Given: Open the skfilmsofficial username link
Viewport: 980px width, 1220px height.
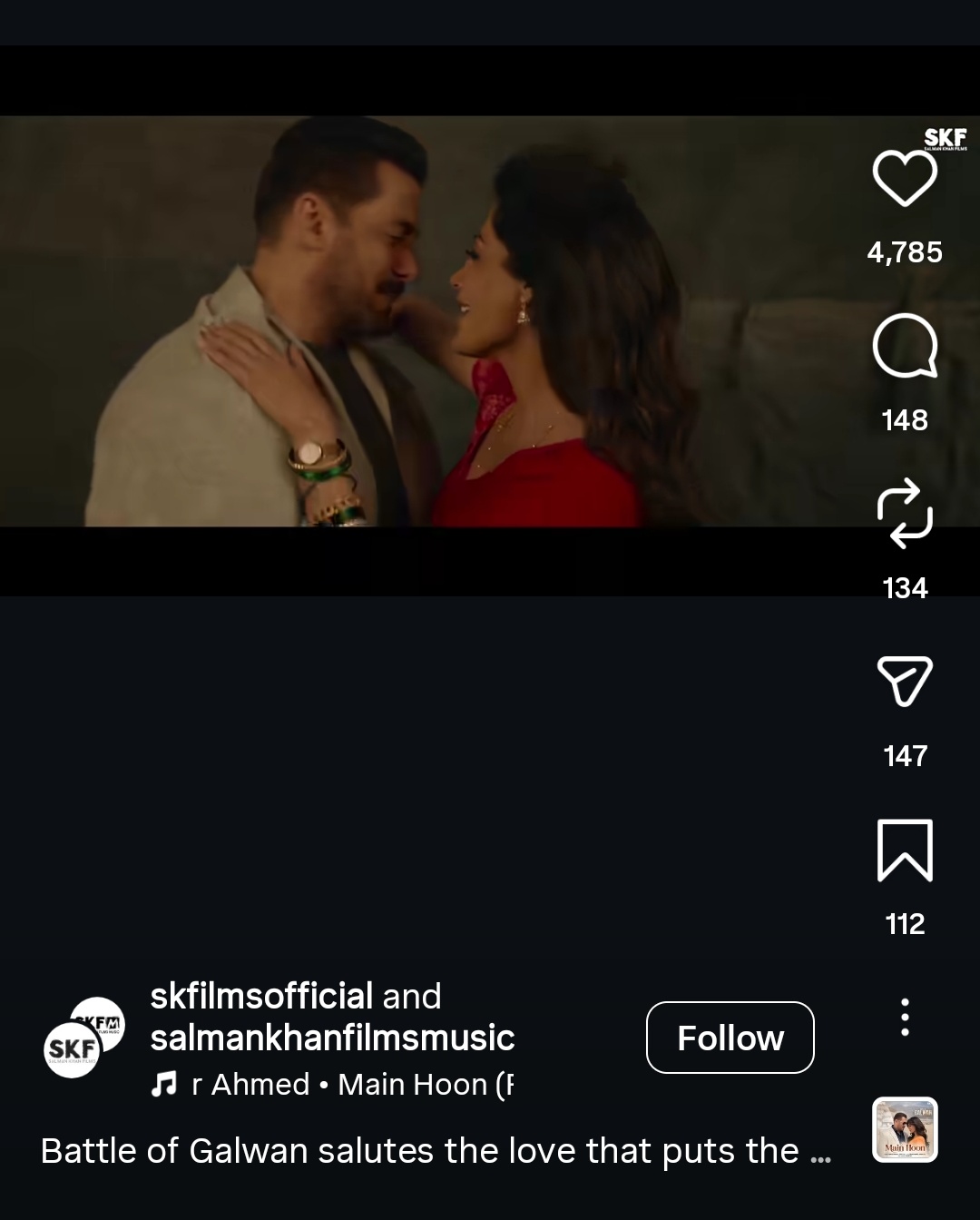Looking at the screenshot, I should (x=261, y=996).
